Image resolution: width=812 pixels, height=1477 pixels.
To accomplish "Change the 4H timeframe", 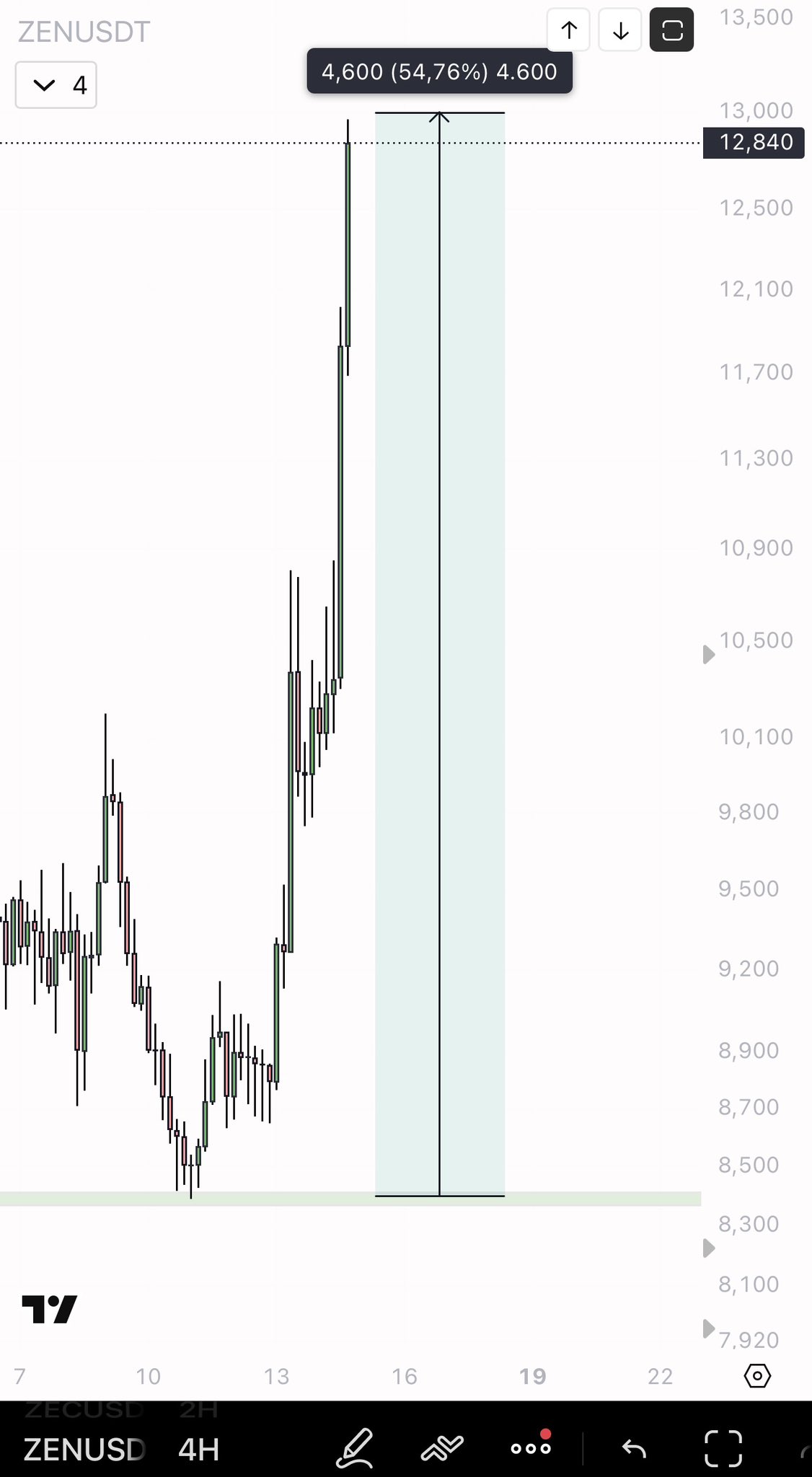I will (198, 1449).
